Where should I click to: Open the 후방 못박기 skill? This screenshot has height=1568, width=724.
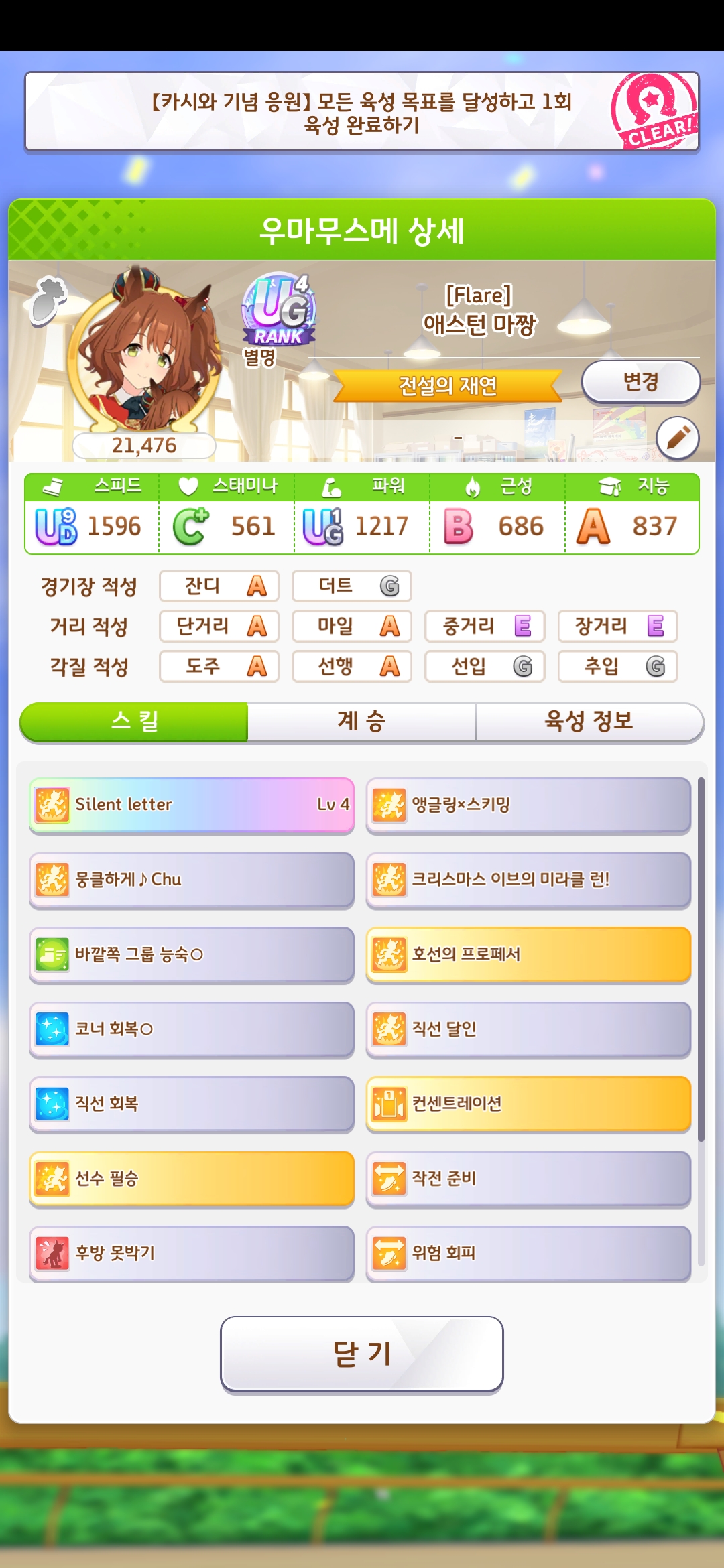(192, 1253)
